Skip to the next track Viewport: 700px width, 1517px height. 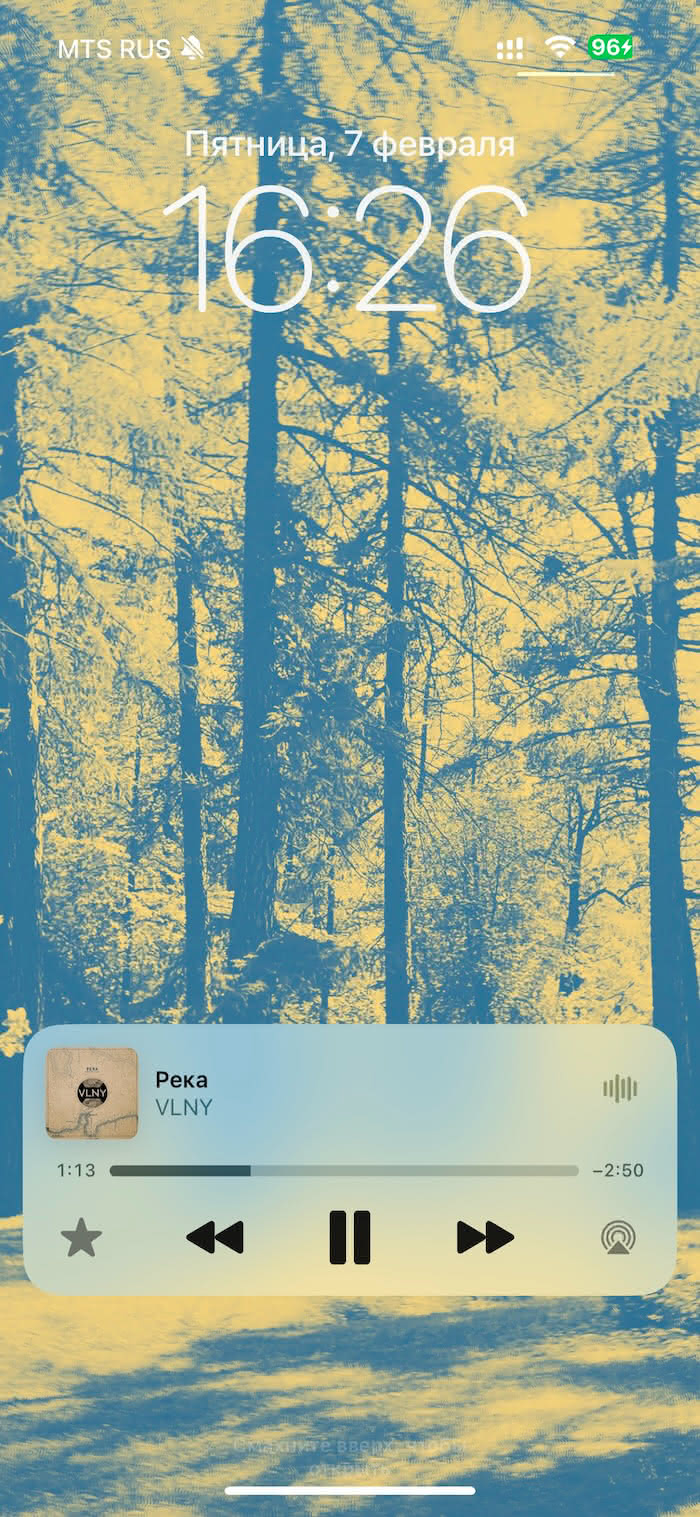coord(485,1238)
